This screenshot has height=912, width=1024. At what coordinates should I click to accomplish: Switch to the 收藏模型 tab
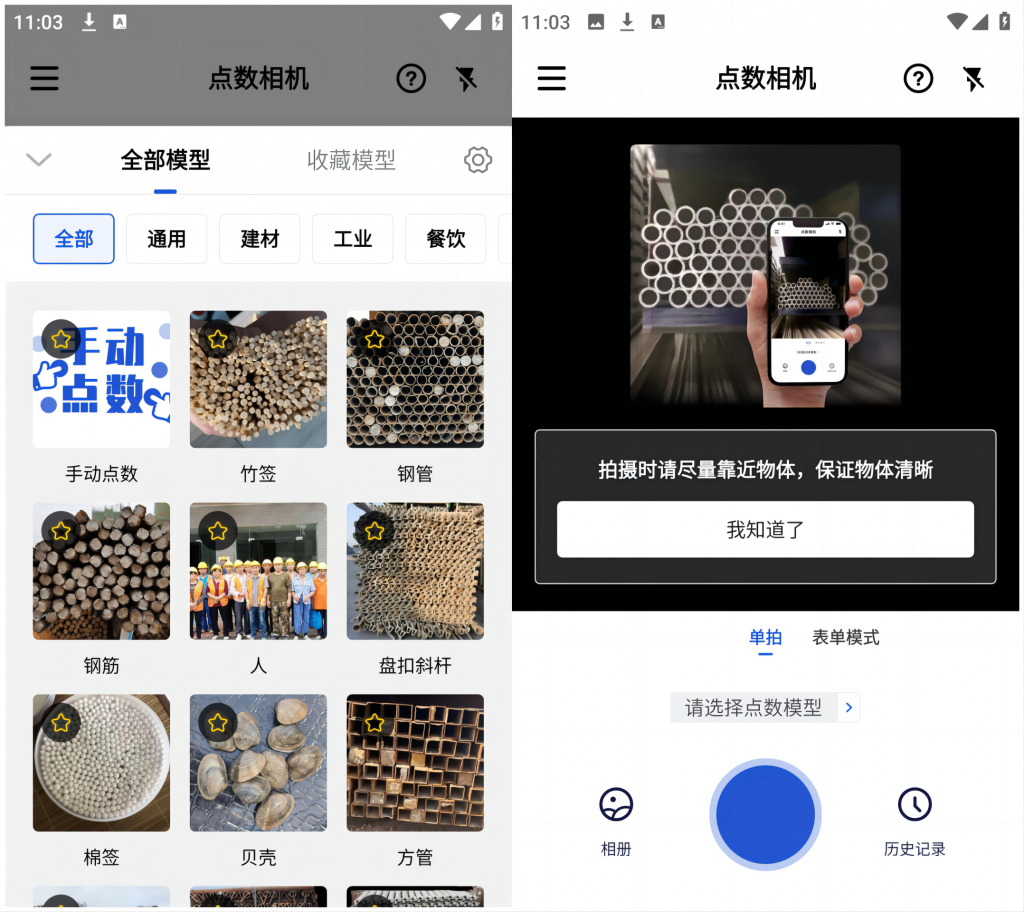351,160
